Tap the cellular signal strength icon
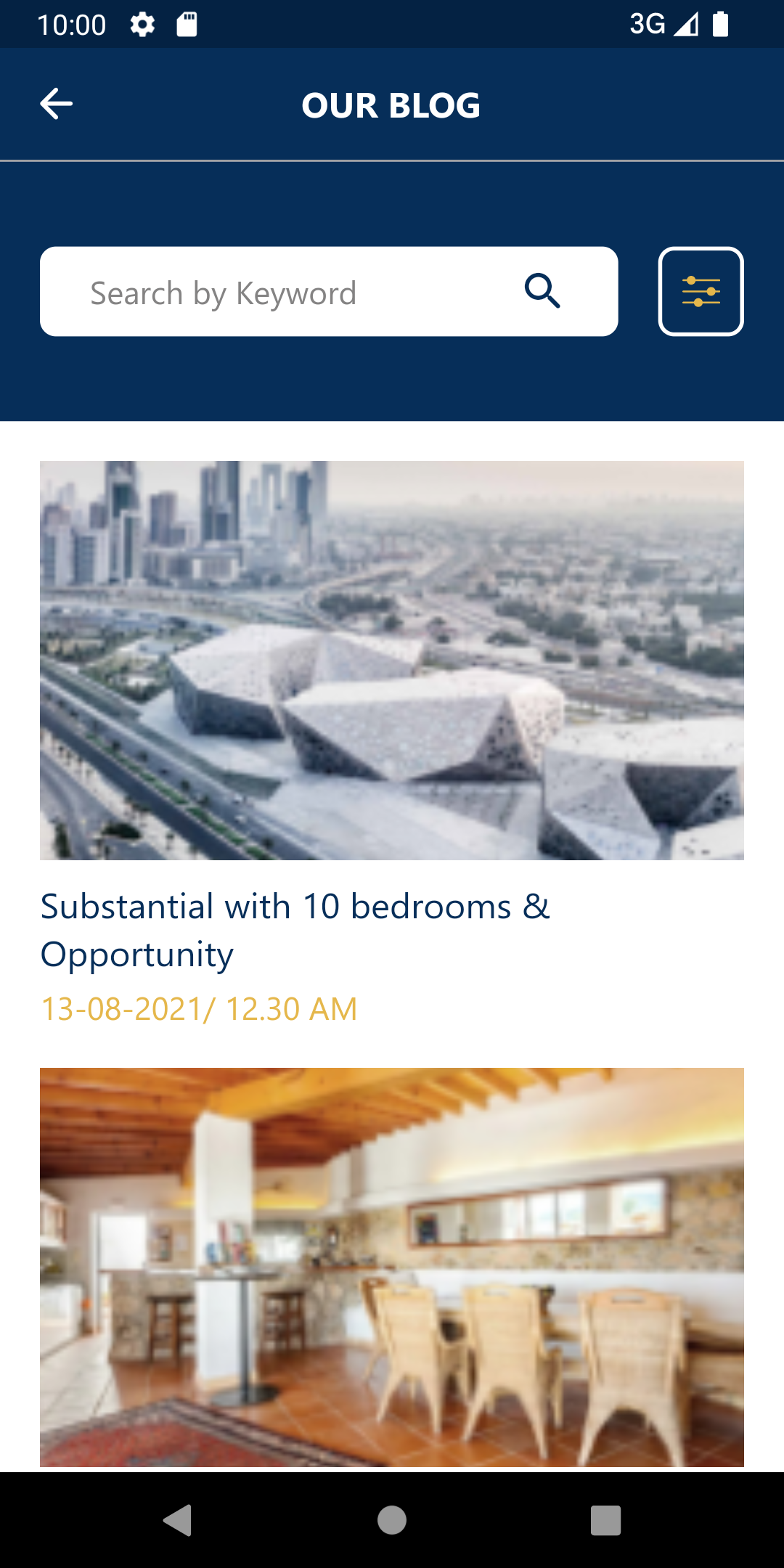Screen dimensions: 784x1568 point(686,24)
